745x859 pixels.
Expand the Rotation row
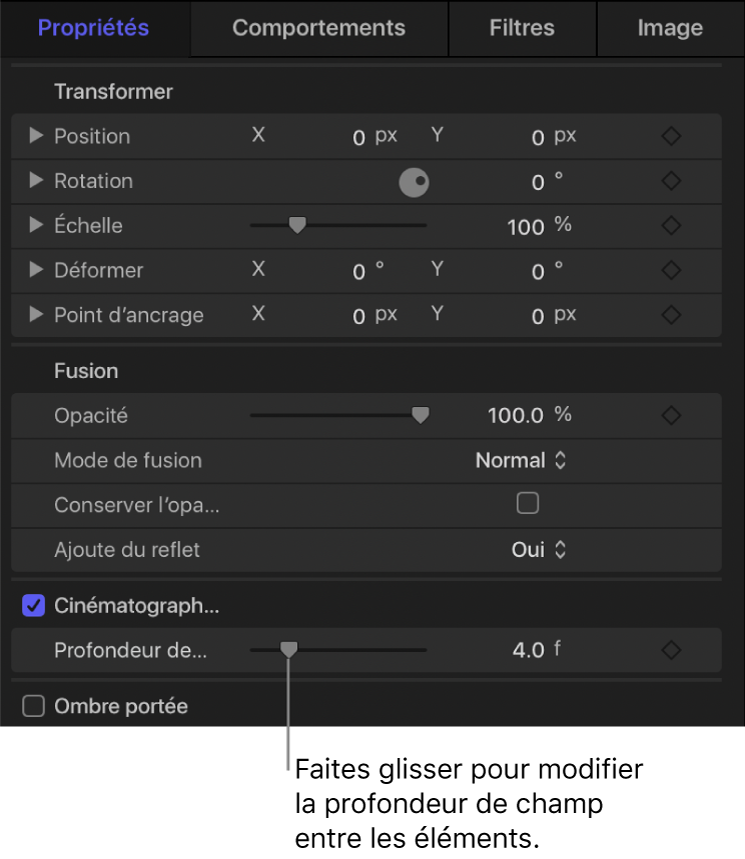[x=36, y=181]
